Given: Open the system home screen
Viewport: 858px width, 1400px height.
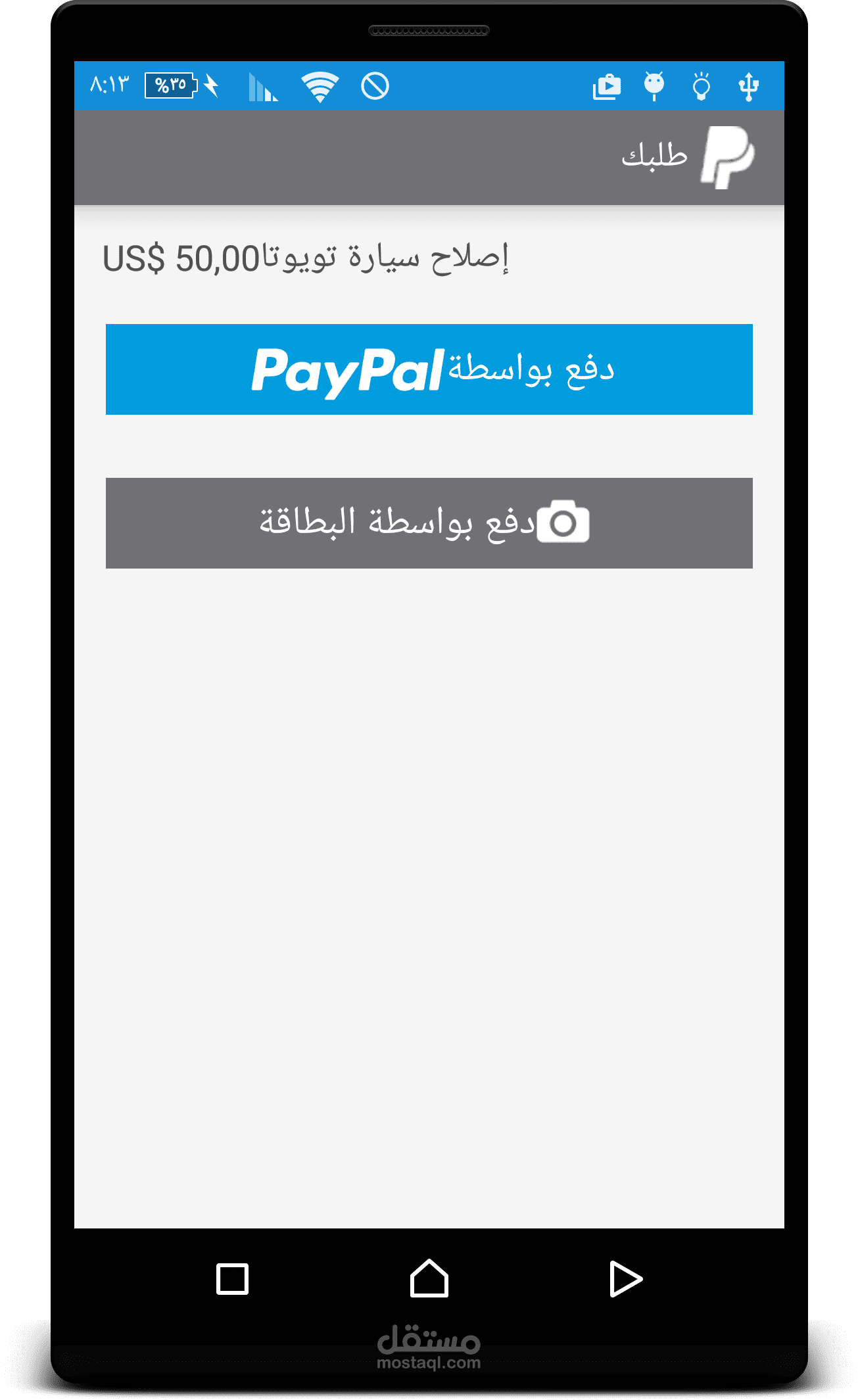Looking at the screenshot, I should tap(429, 1278).
